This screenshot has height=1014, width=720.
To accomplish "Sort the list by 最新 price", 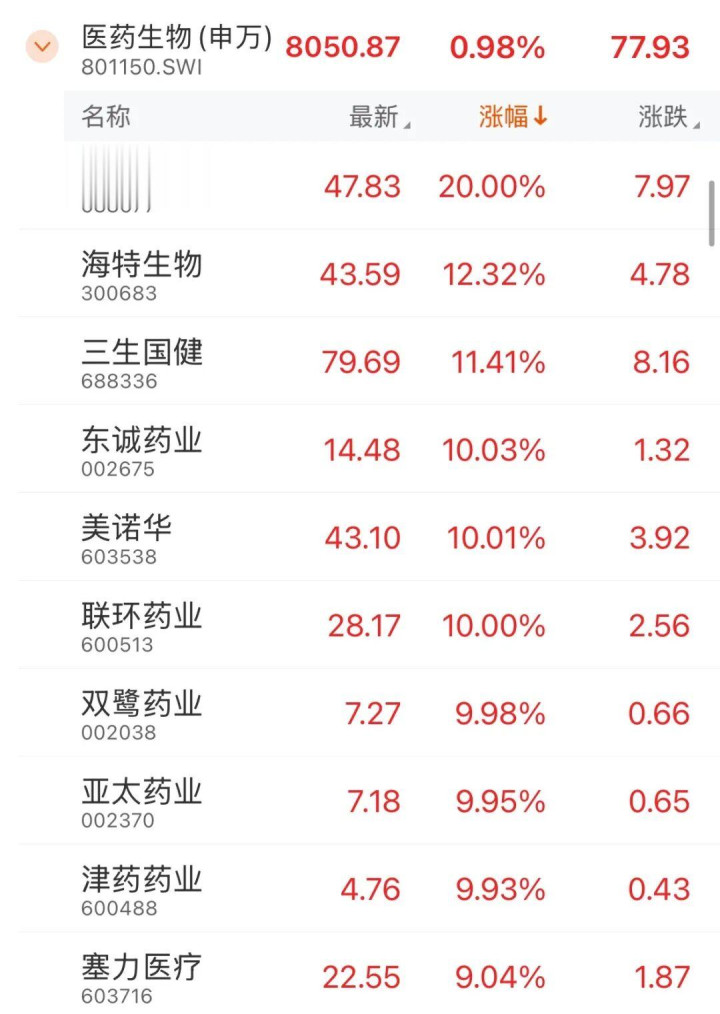I will pyautogui.click(x=378, y=117).
